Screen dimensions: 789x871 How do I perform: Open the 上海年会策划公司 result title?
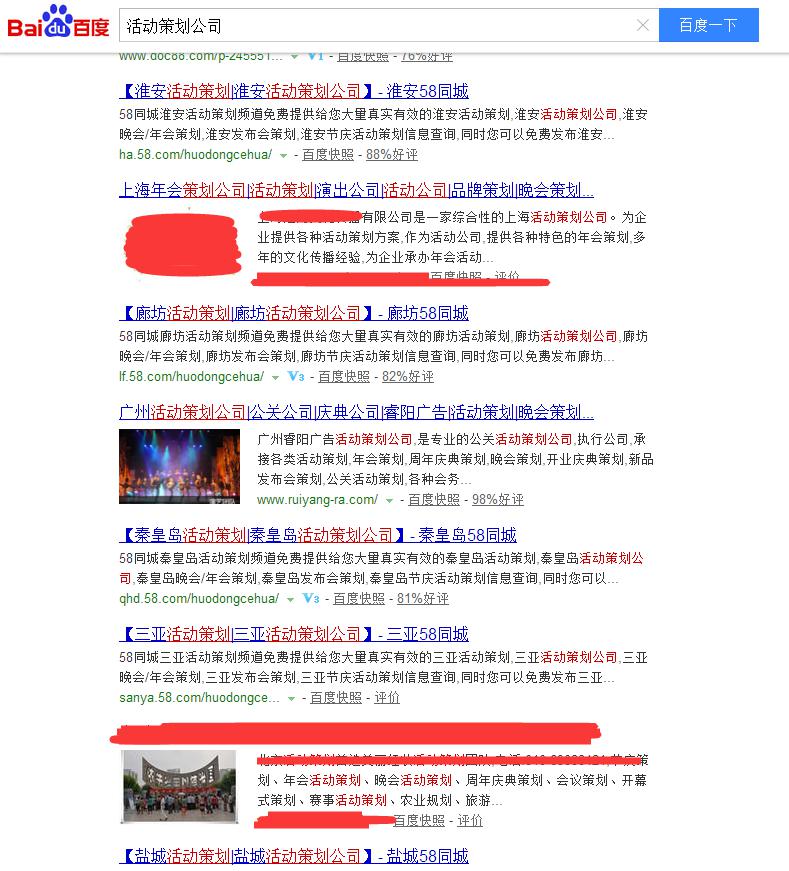(x=356, y=190)
